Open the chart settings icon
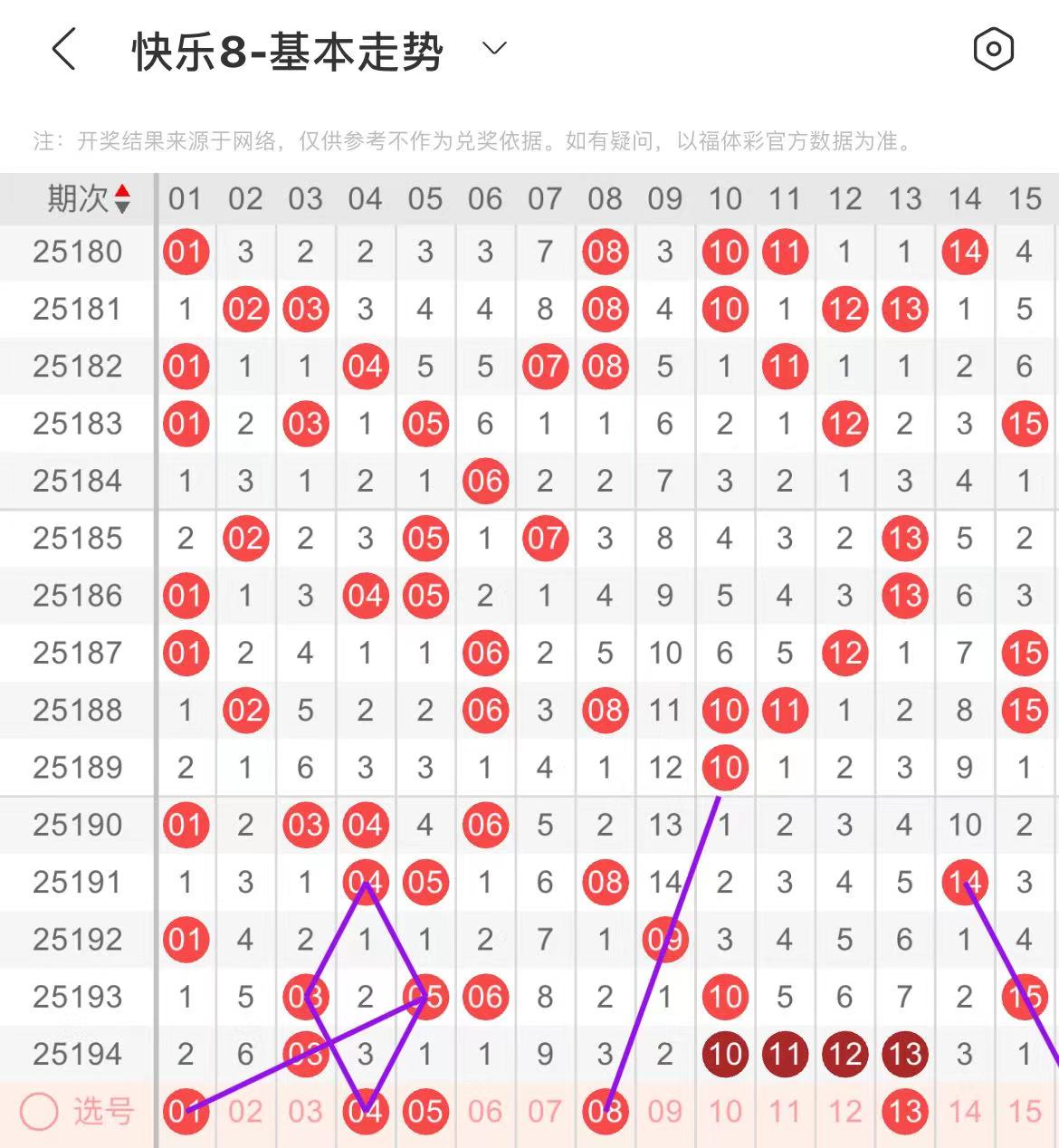 pyautogui.click(x=993, y=49)
